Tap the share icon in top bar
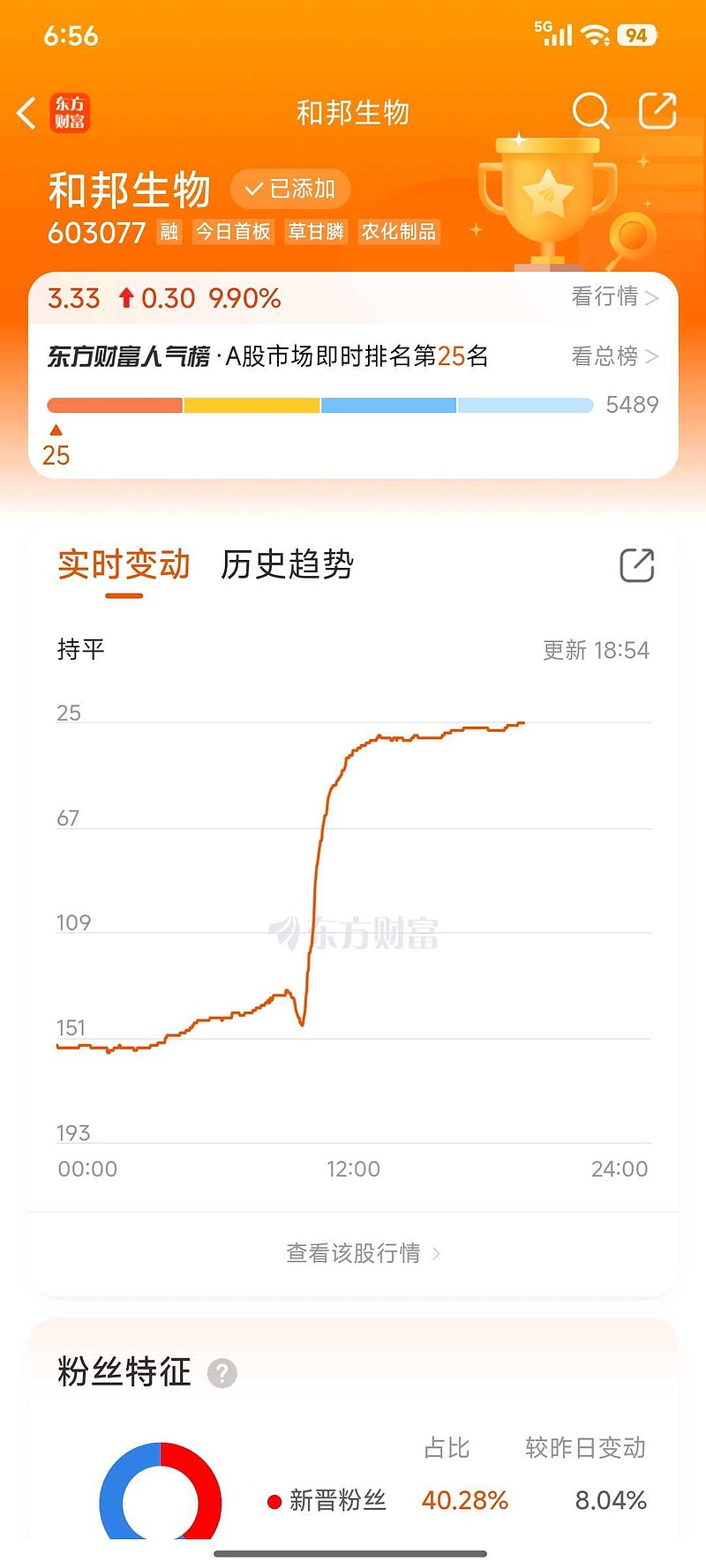The width and height of the screenshot is (706, 1568). [x=657, y=111]
